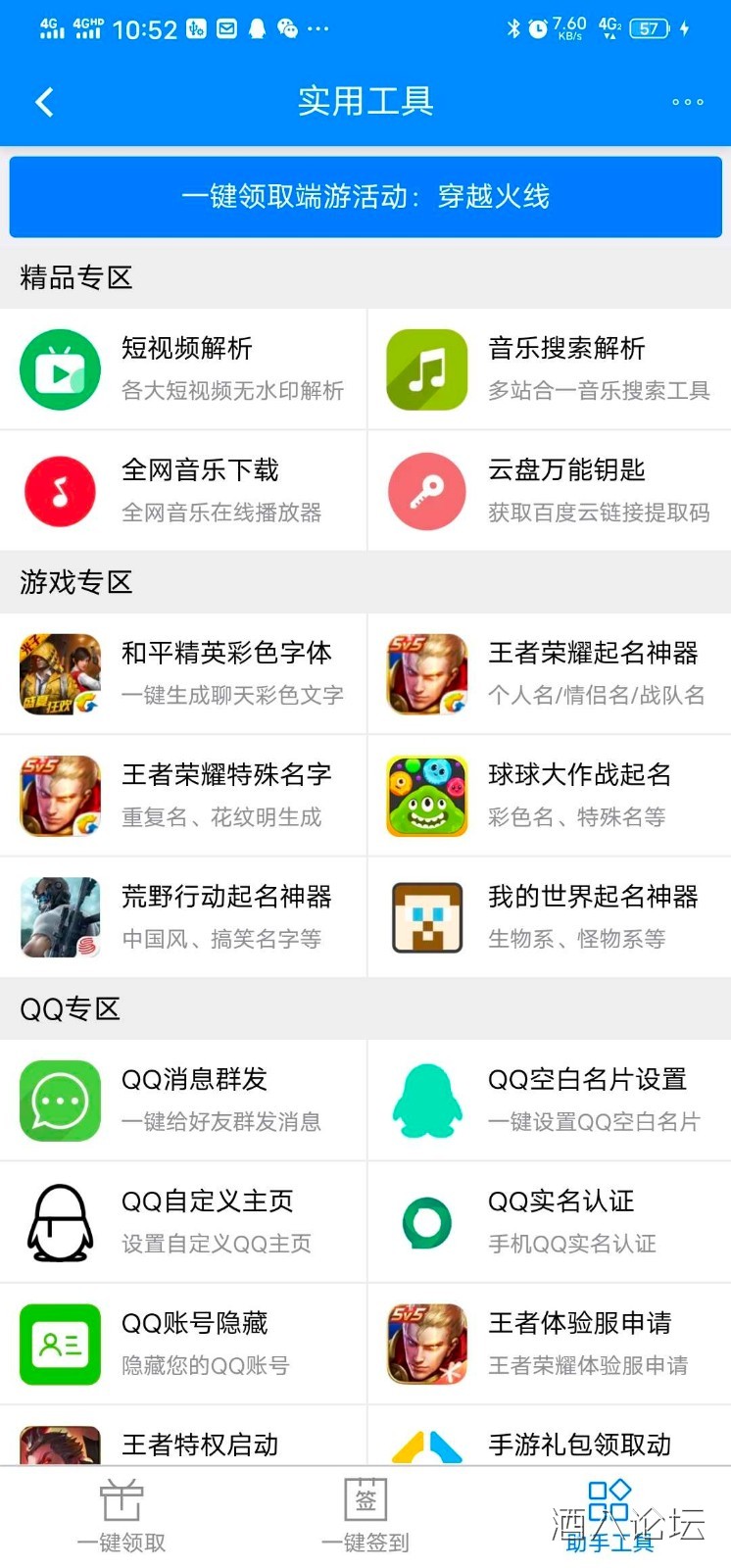Open 球球大作战起名
Image resolution: width=731 pixels, height=1568 pixels.
click(550, 796)
